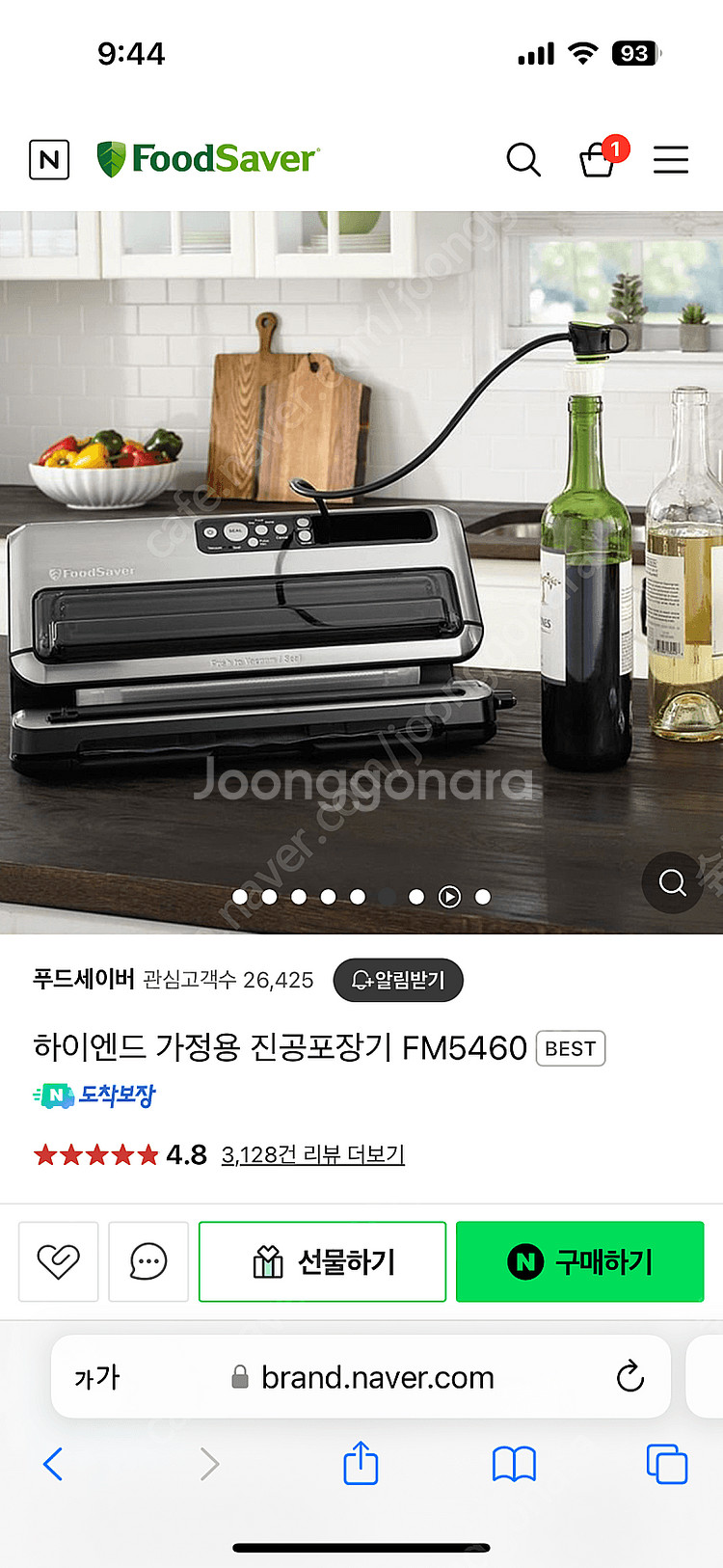The image size is (723, 1568).
Task: Open Safari bookmarks
Action: [x=514, y=1464]
